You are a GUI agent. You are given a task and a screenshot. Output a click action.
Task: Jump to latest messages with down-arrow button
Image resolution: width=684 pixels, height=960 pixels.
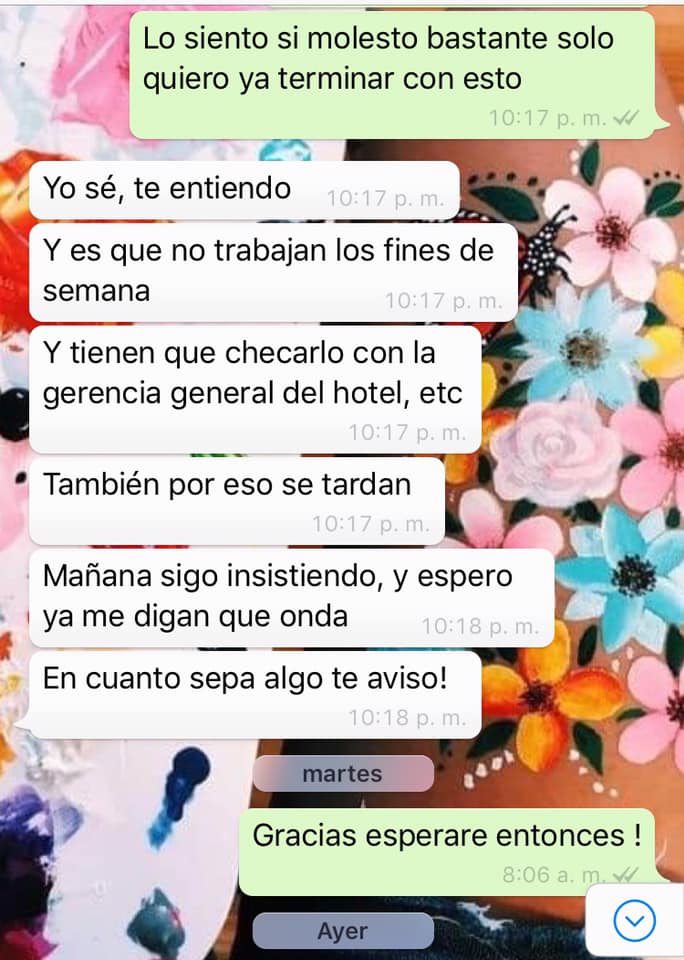(634, 920)
